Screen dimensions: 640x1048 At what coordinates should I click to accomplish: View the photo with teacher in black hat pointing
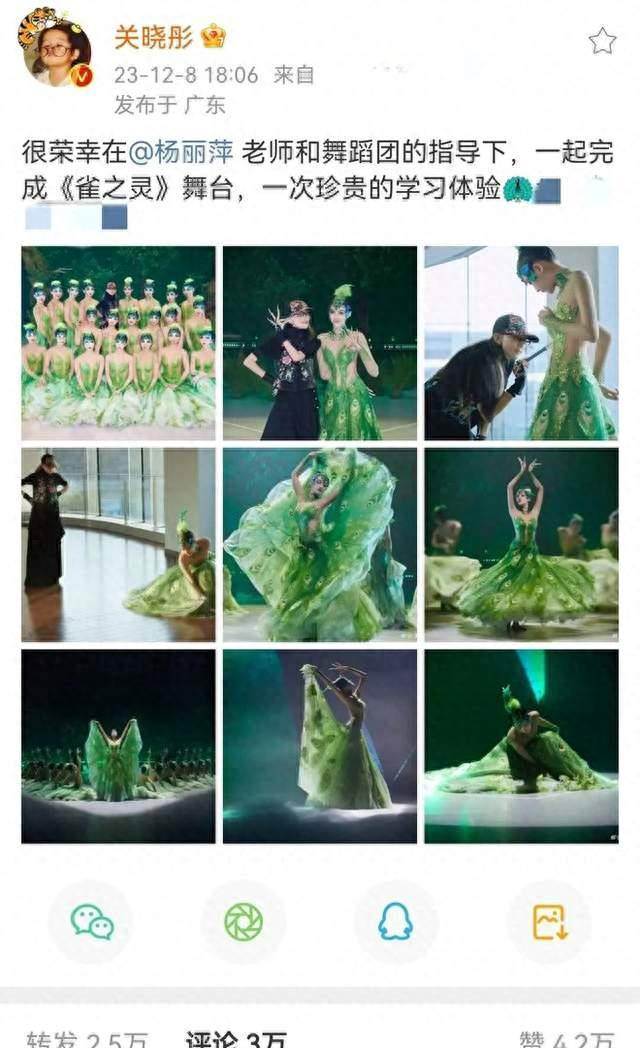[521, 343]
